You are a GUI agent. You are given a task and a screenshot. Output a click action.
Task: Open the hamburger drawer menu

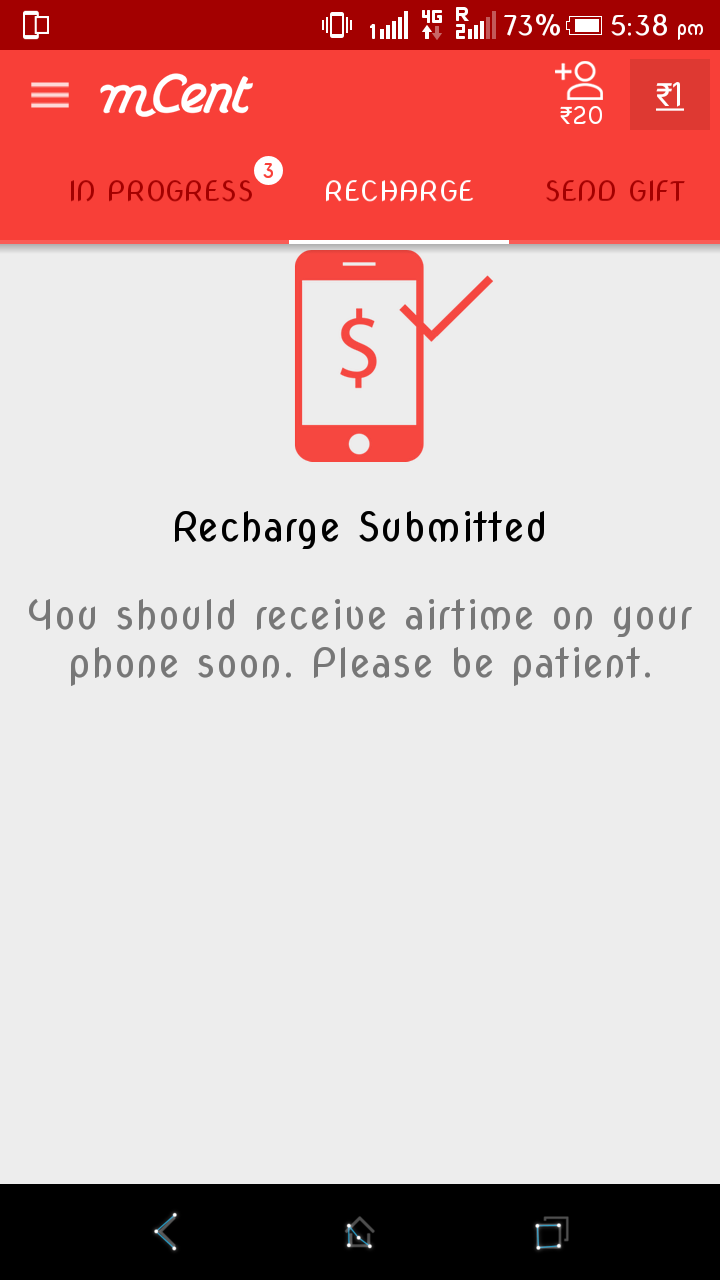click(x=50, y=95)
